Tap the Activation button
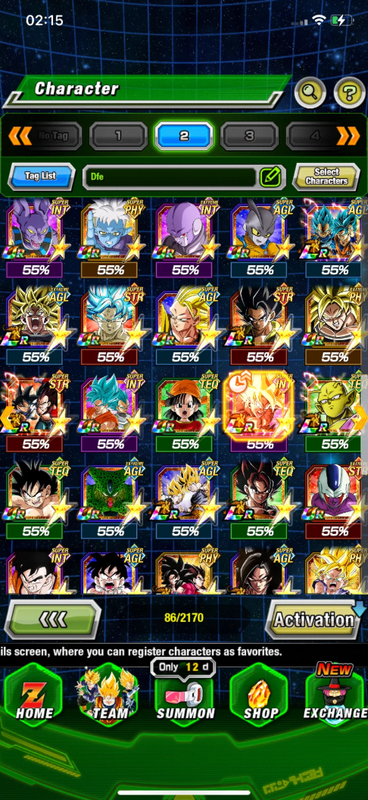Image resolution: width=368 pixels, height=800 pixels. click(314, 619)
